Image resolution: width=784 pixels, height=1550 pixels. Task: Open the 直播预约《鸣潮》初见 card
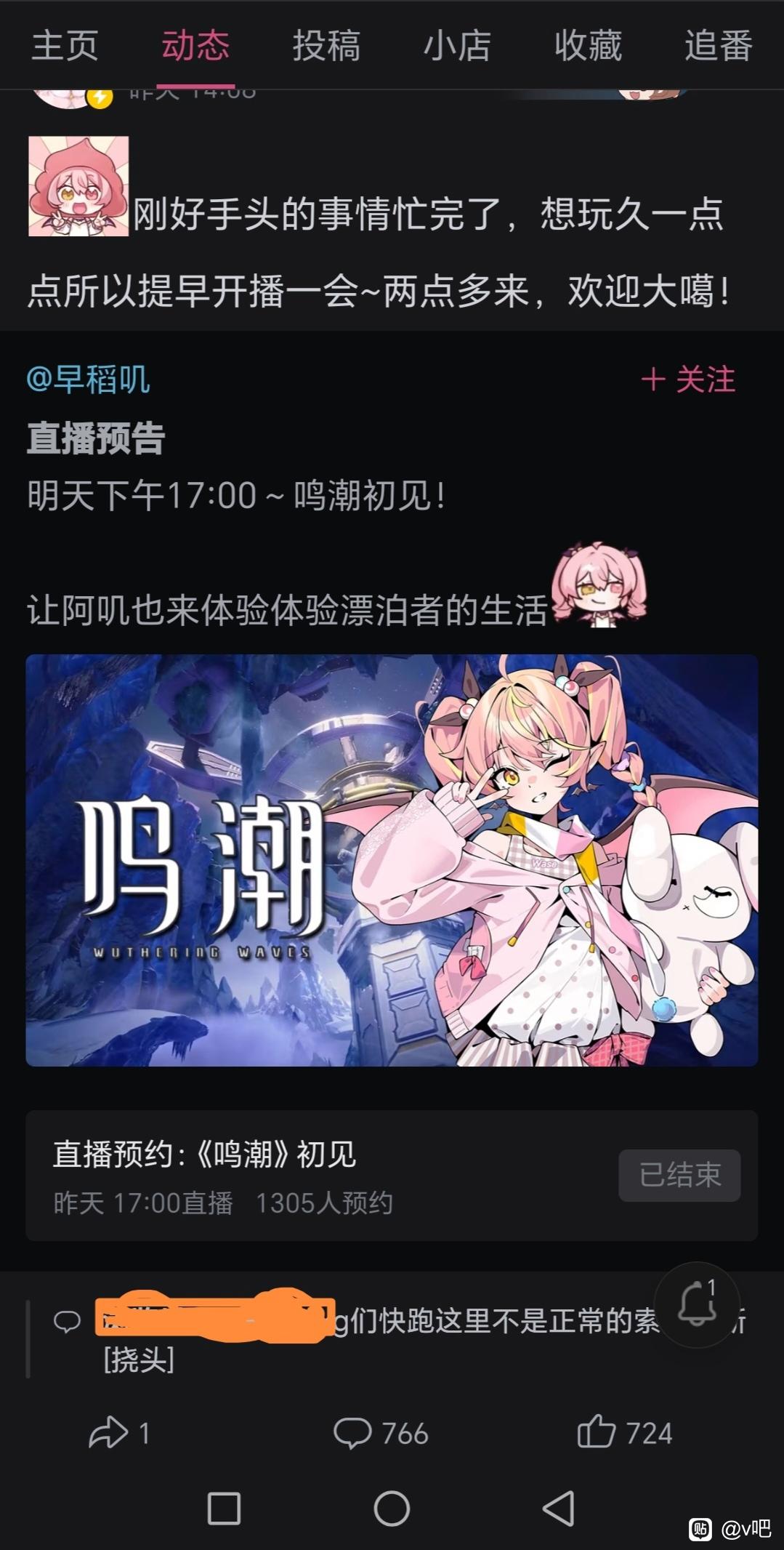392,1175
